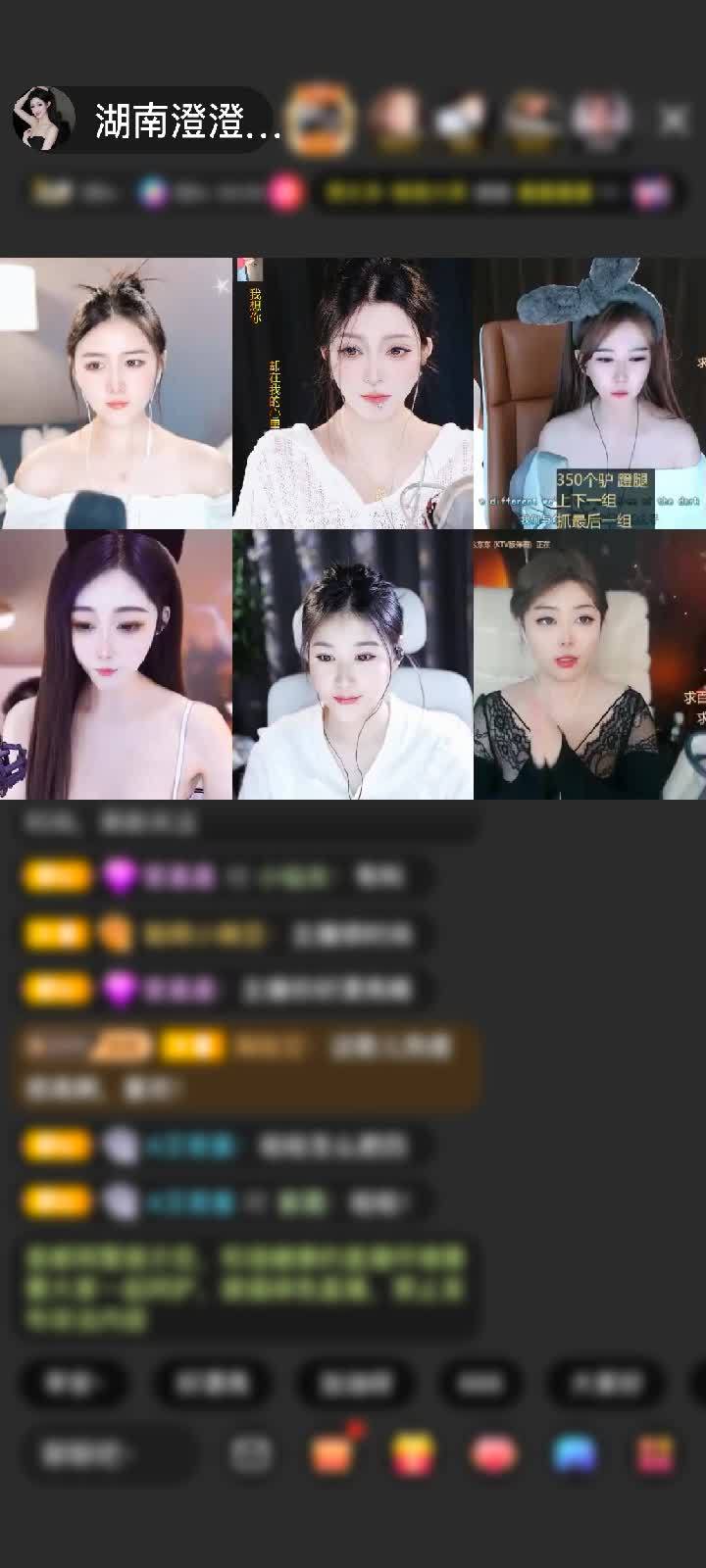This screenshot has height=1568, width=706.
Task: View the streamer with bunny ears headband
Action: click(589, 392)
